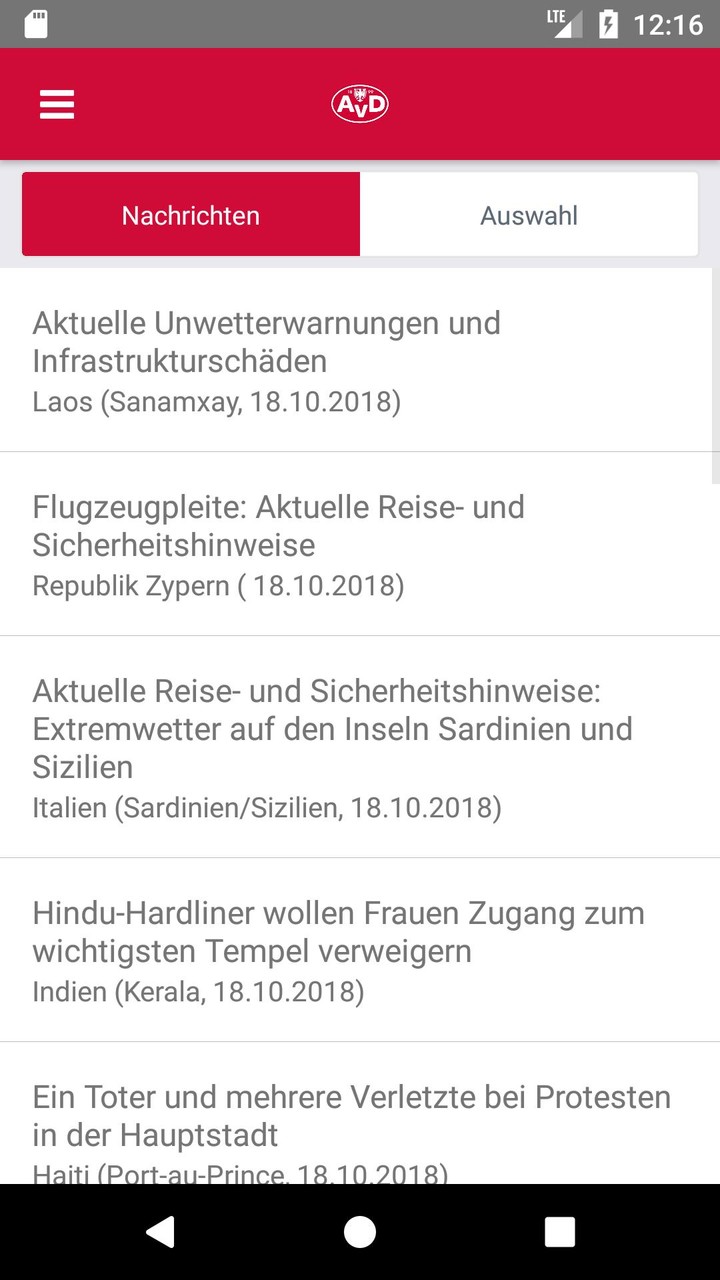Viewport: 720px width, 1280px height.
Task: Open the hamburger drawer menu
Action: coord(57,105)
